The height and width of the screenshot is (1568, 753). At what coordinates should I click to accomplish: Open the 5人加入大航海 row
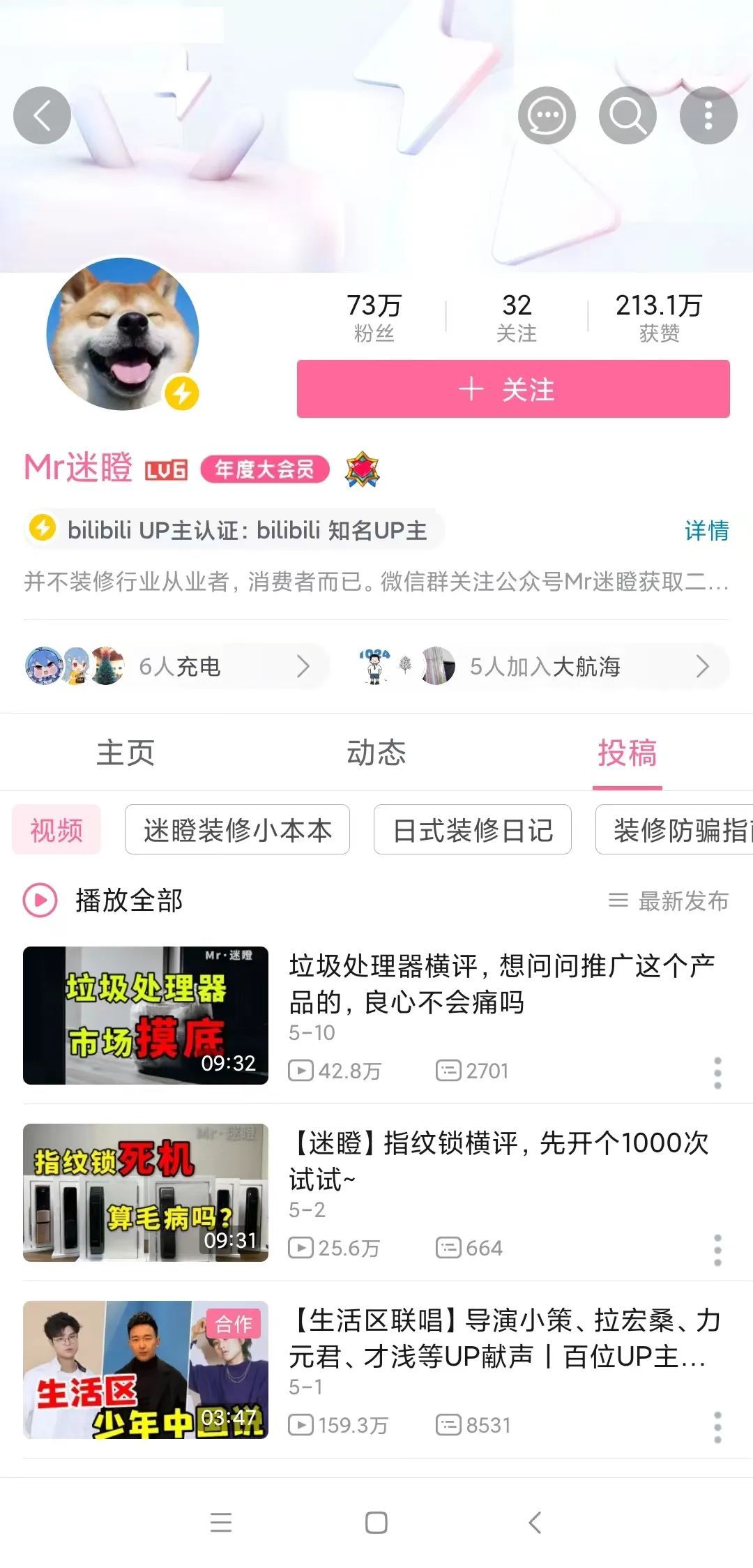coord(544,667)
